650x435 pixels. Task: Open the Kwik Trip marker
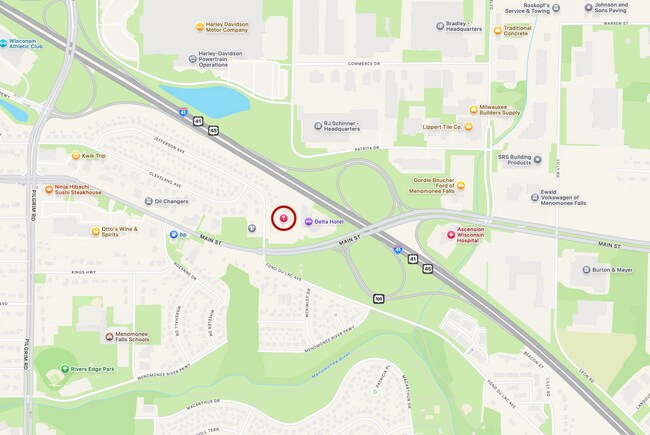click(76, 156)
